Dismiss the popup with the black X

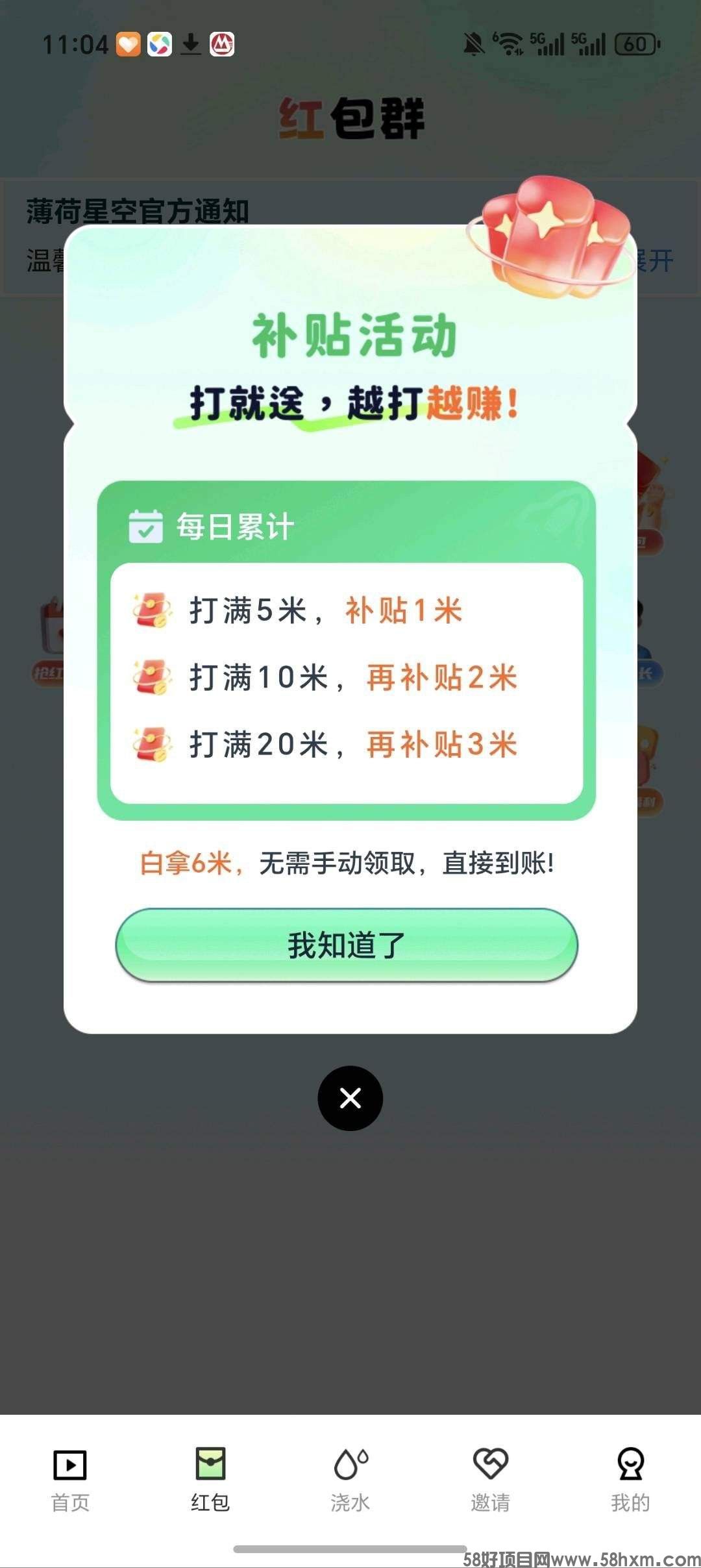(350, 1099)
